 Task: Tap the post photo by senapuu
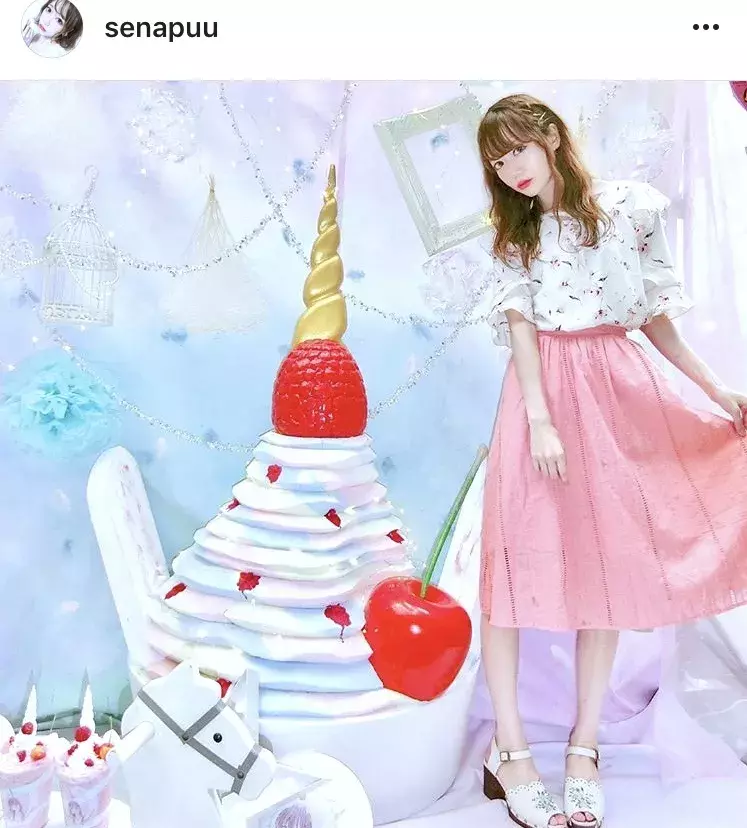[x=373, y=455]
